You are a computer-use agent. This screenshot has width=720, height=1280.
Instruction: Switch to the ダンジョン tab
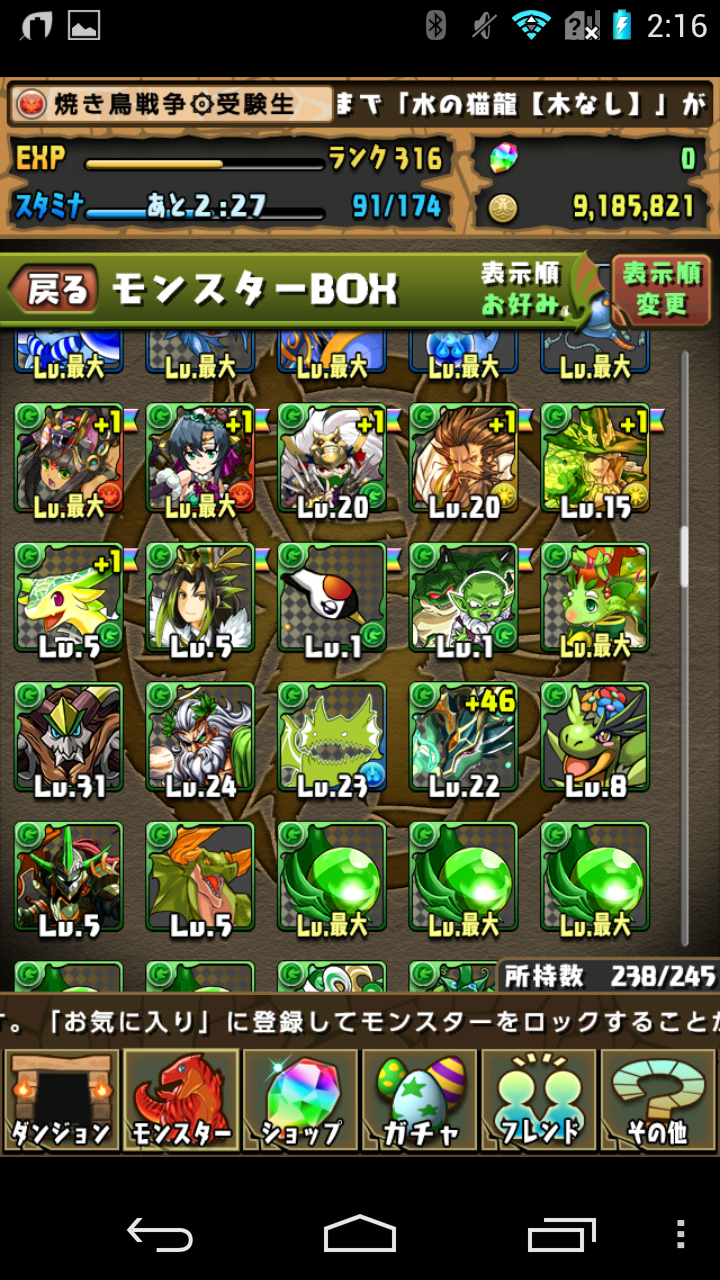61,1100
